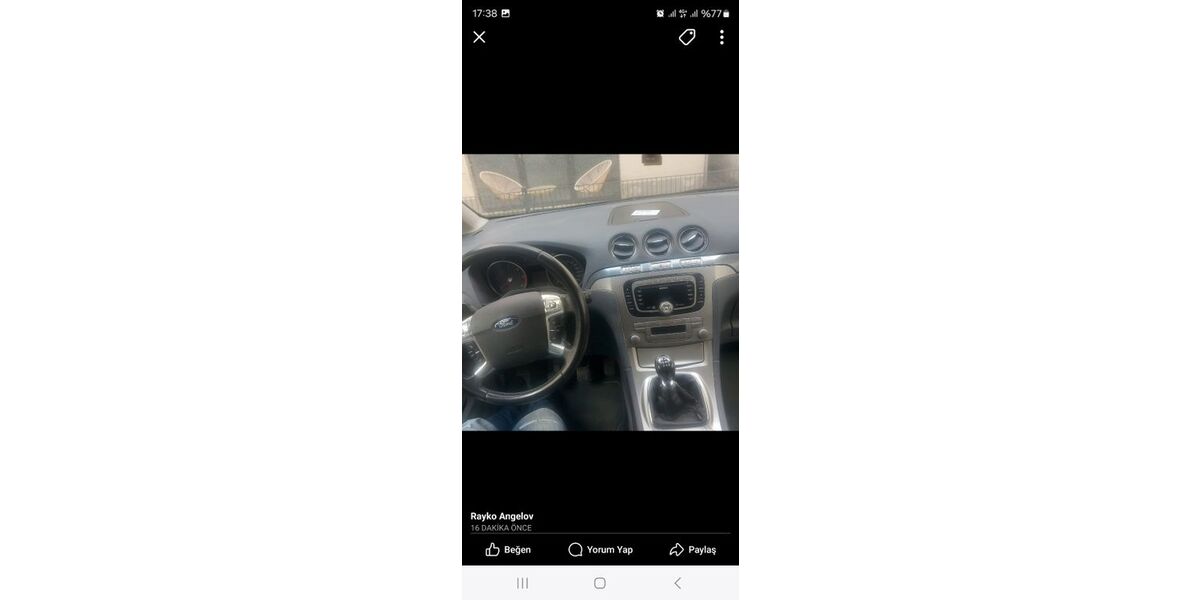This screenshot has width=1200, height=600.
Task: Tap the car interior photo
Action: [x=600, y=292]
